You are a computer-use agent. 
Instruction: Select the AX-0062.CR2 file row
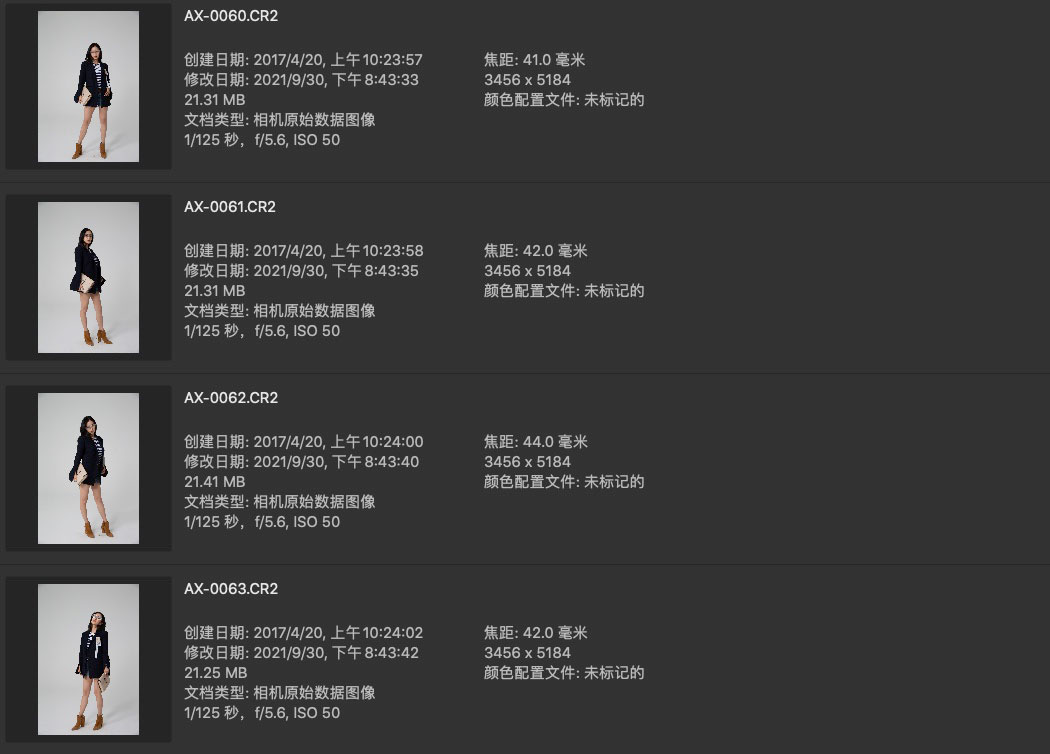coord(231,398)
